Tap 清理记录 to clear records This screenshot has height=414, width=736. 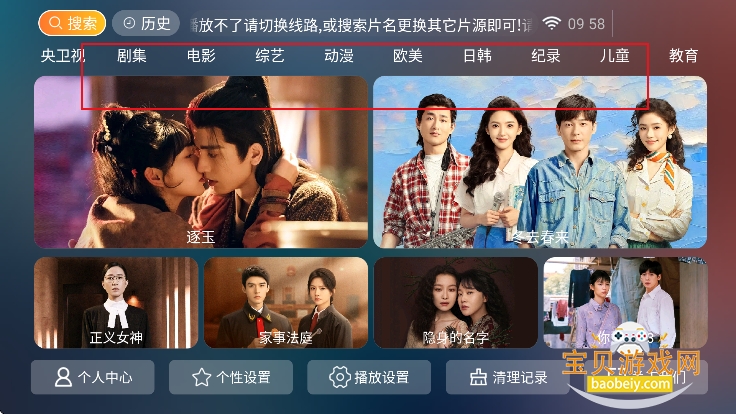[507, 377]
